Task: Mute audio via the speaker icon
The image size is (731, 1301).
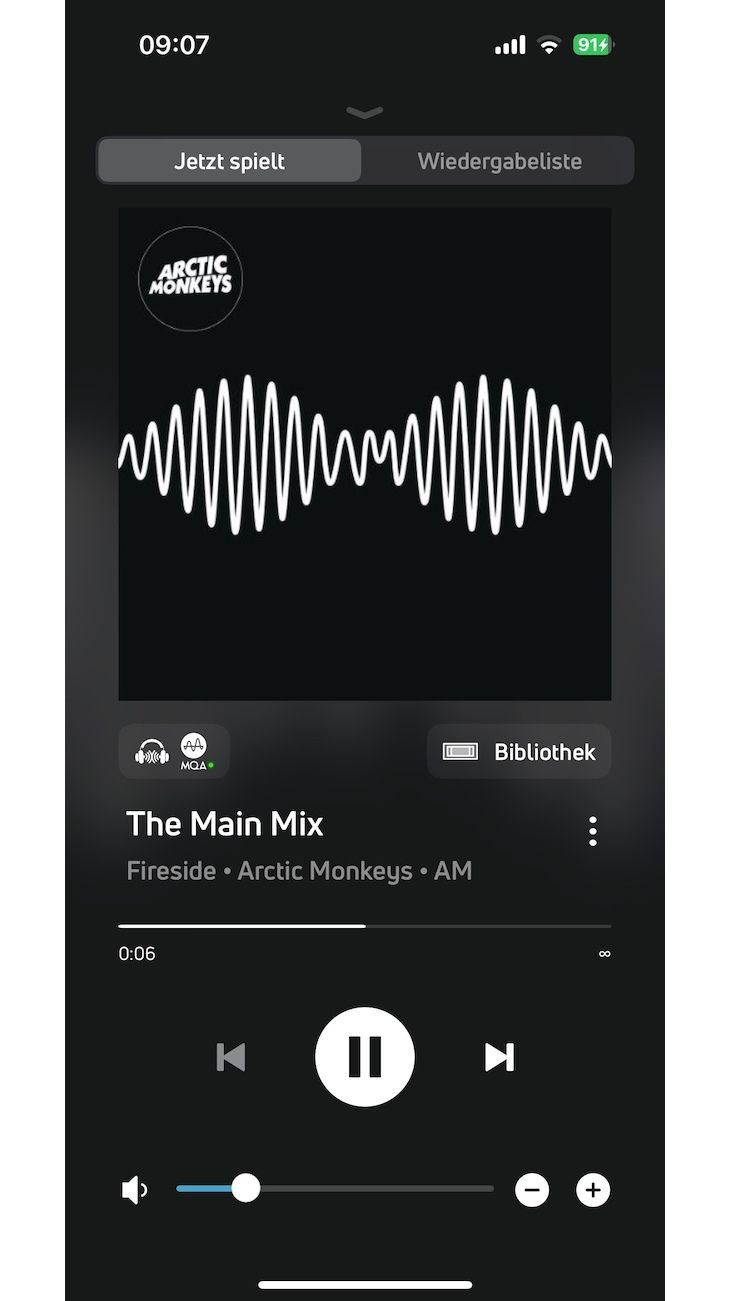Action: 134,1189
